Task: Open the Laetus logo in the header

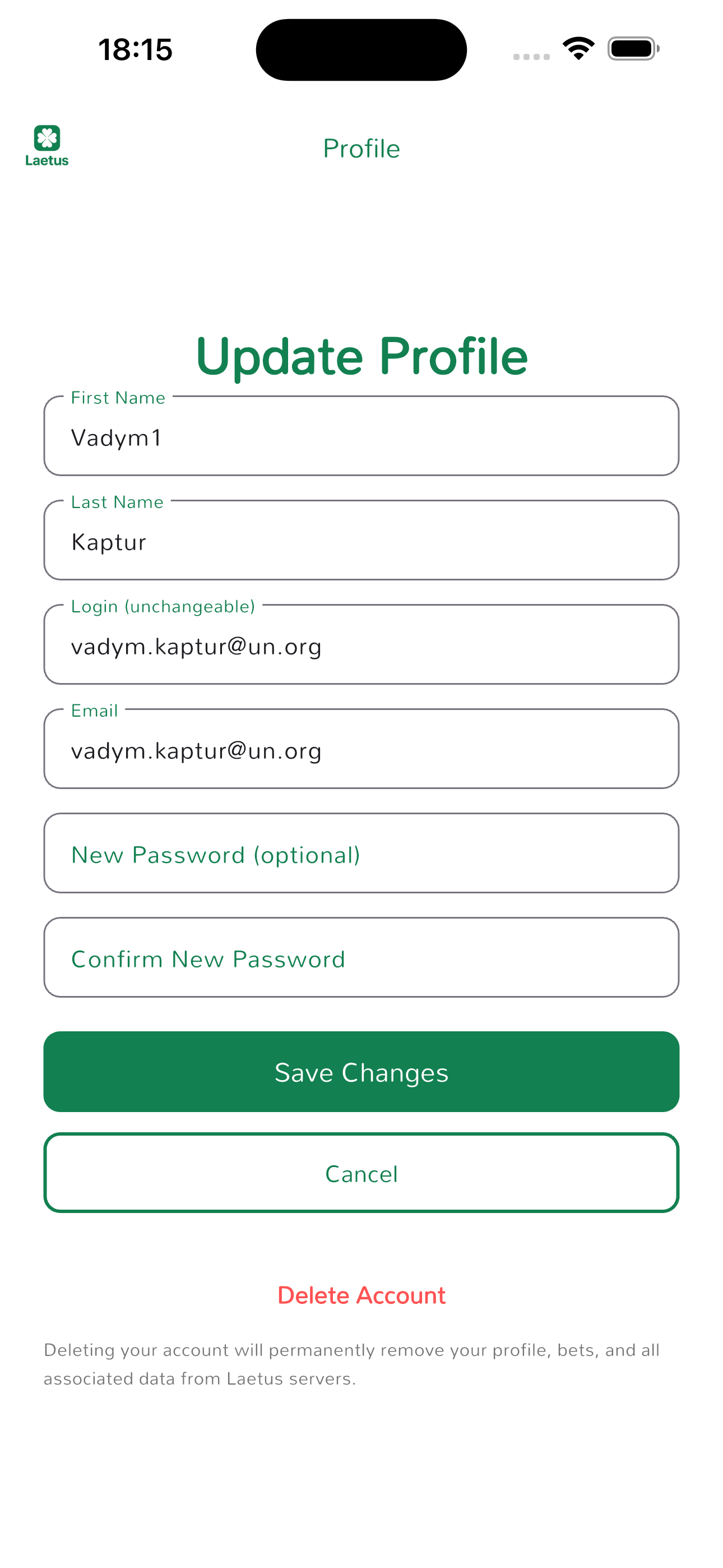Action: pos(47,146)
